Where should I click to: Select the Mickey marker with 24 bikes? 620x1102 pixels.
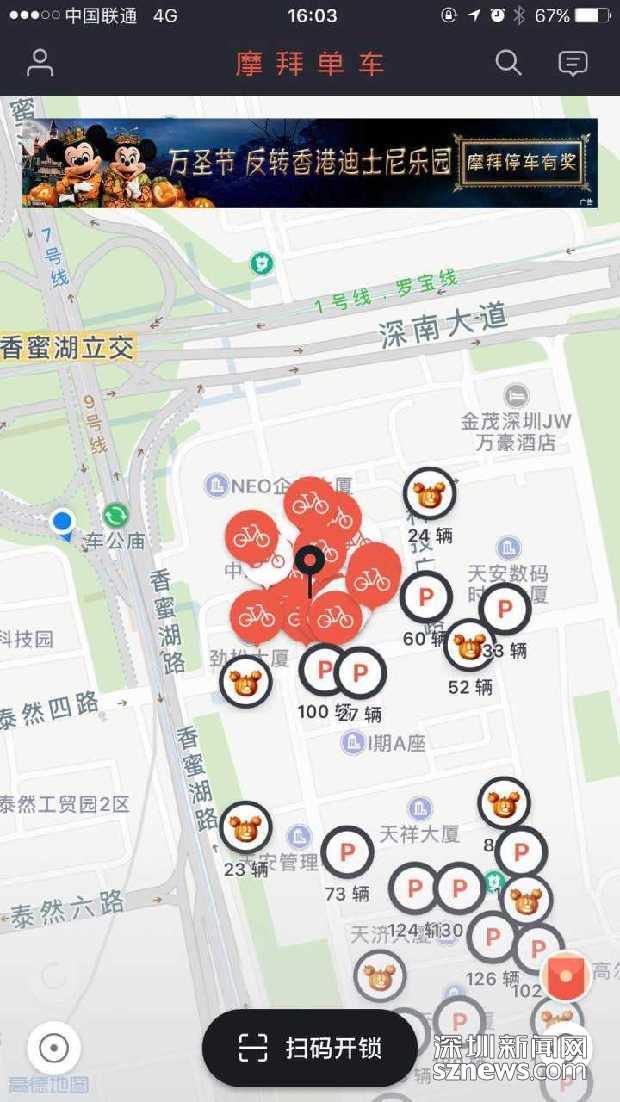pos(430,493)
